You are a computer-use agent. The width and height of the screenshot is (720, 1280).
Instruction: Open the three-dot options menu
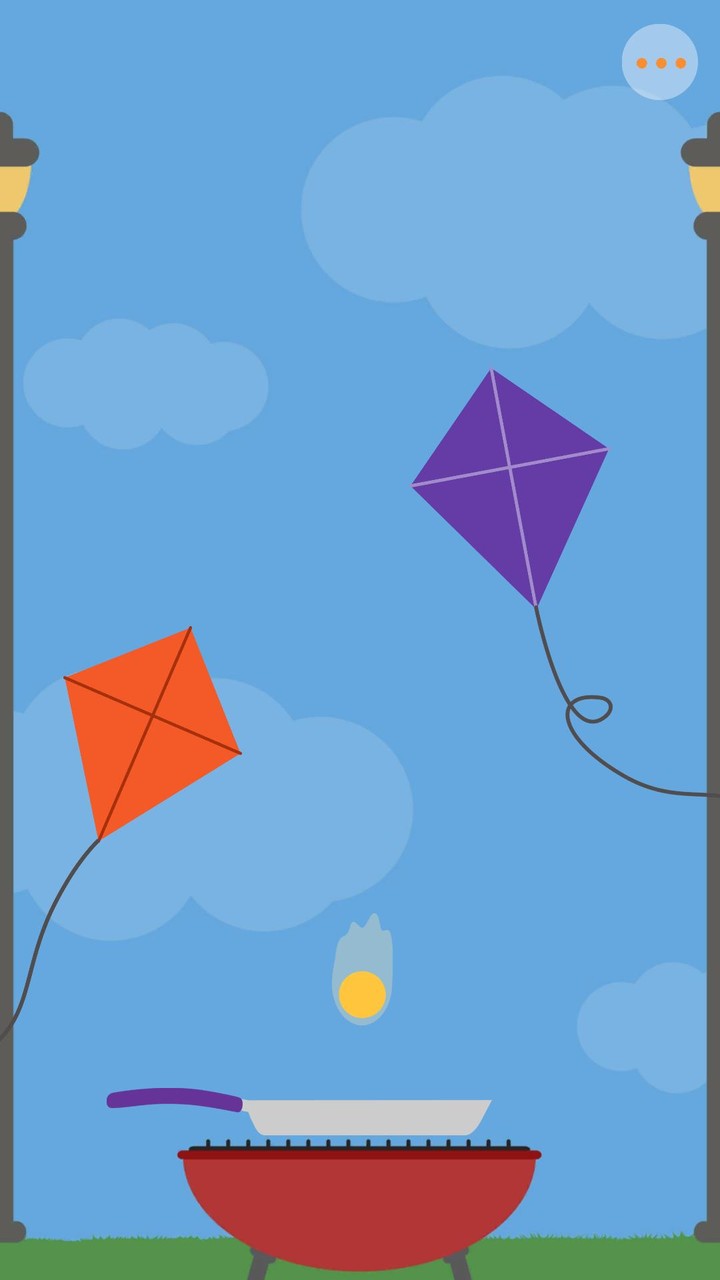(660, 62)
